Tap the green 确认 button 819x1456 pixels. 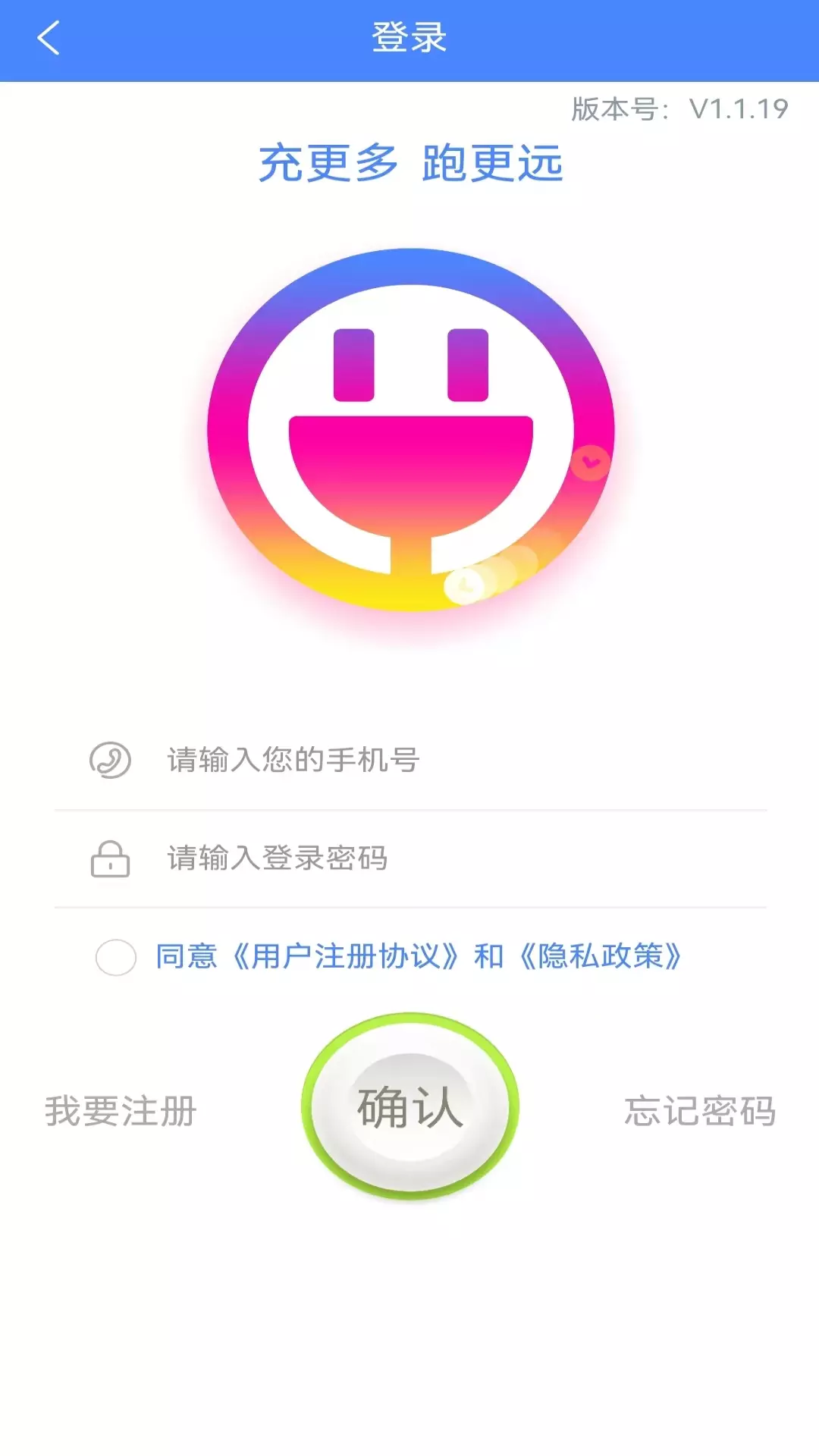(409, 1107)
